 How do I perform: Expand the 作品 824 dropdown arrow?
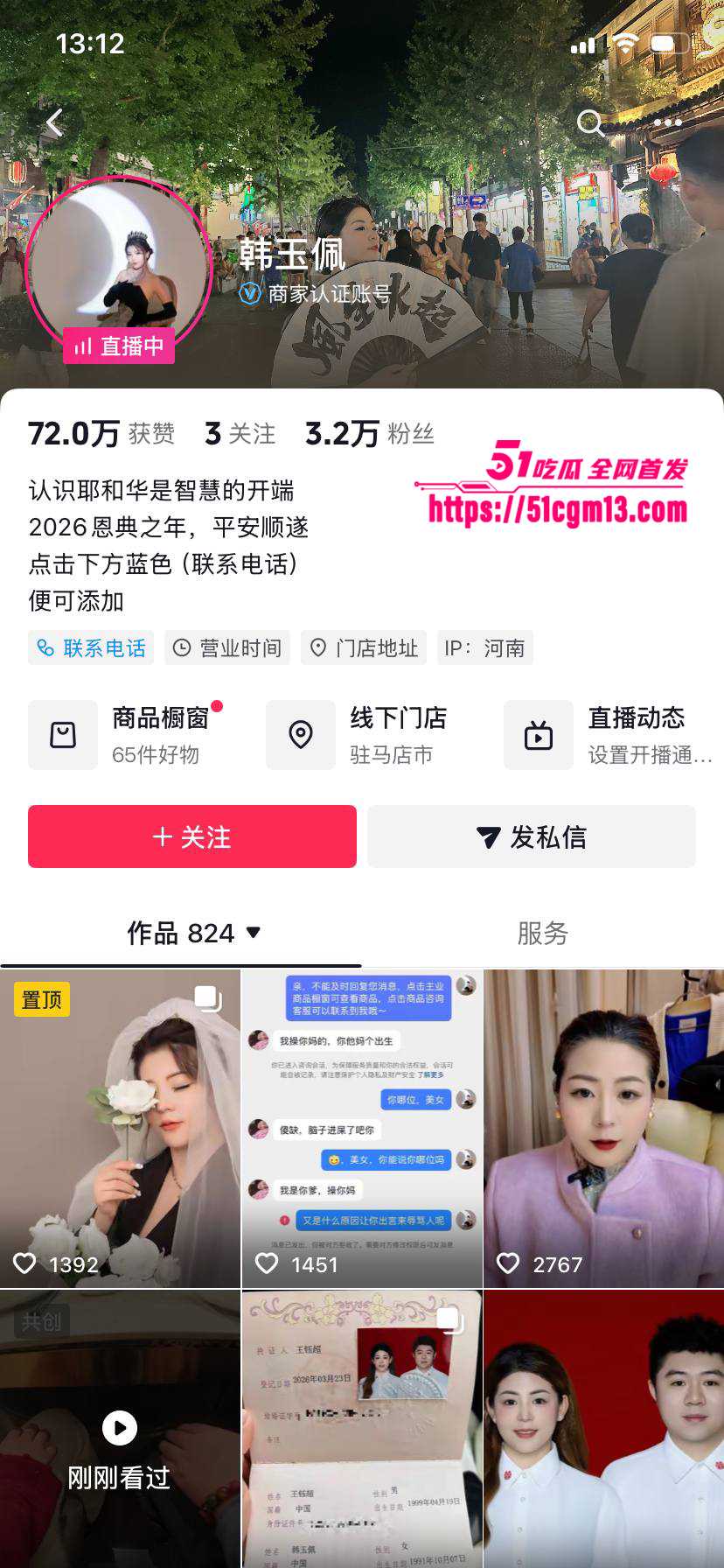tap(254, 933)
